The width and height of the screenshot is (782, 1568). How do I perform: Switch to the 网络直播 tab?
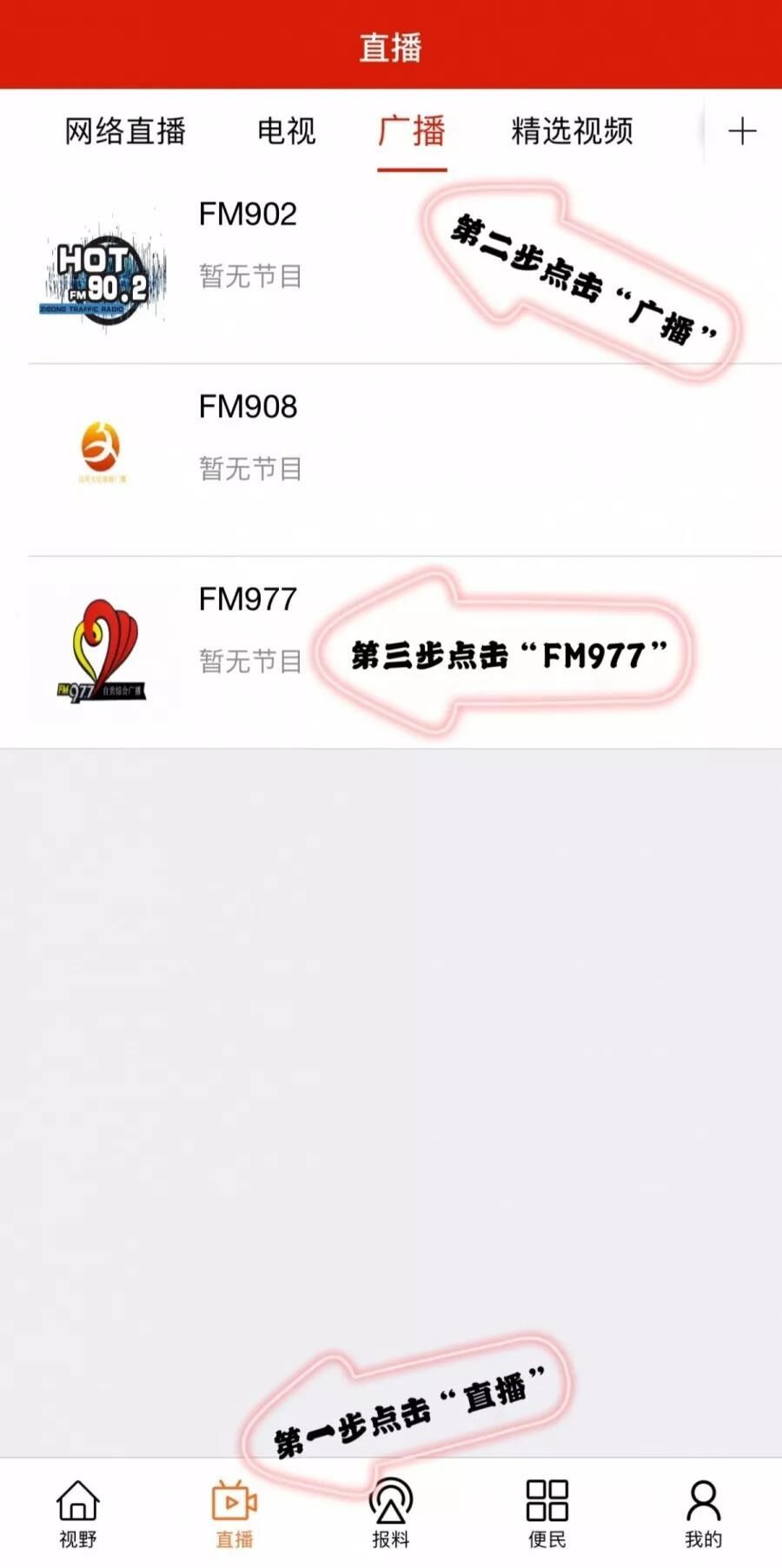125,132
